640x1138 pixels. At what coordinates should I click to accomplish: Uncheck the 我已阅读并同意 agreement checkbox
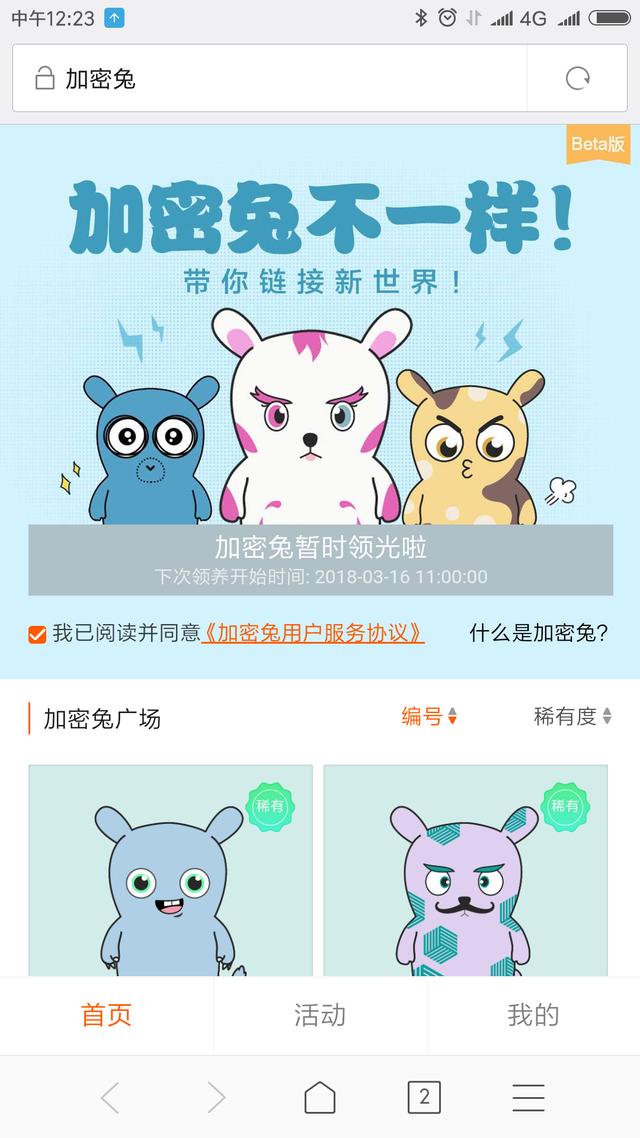(37, 634)
